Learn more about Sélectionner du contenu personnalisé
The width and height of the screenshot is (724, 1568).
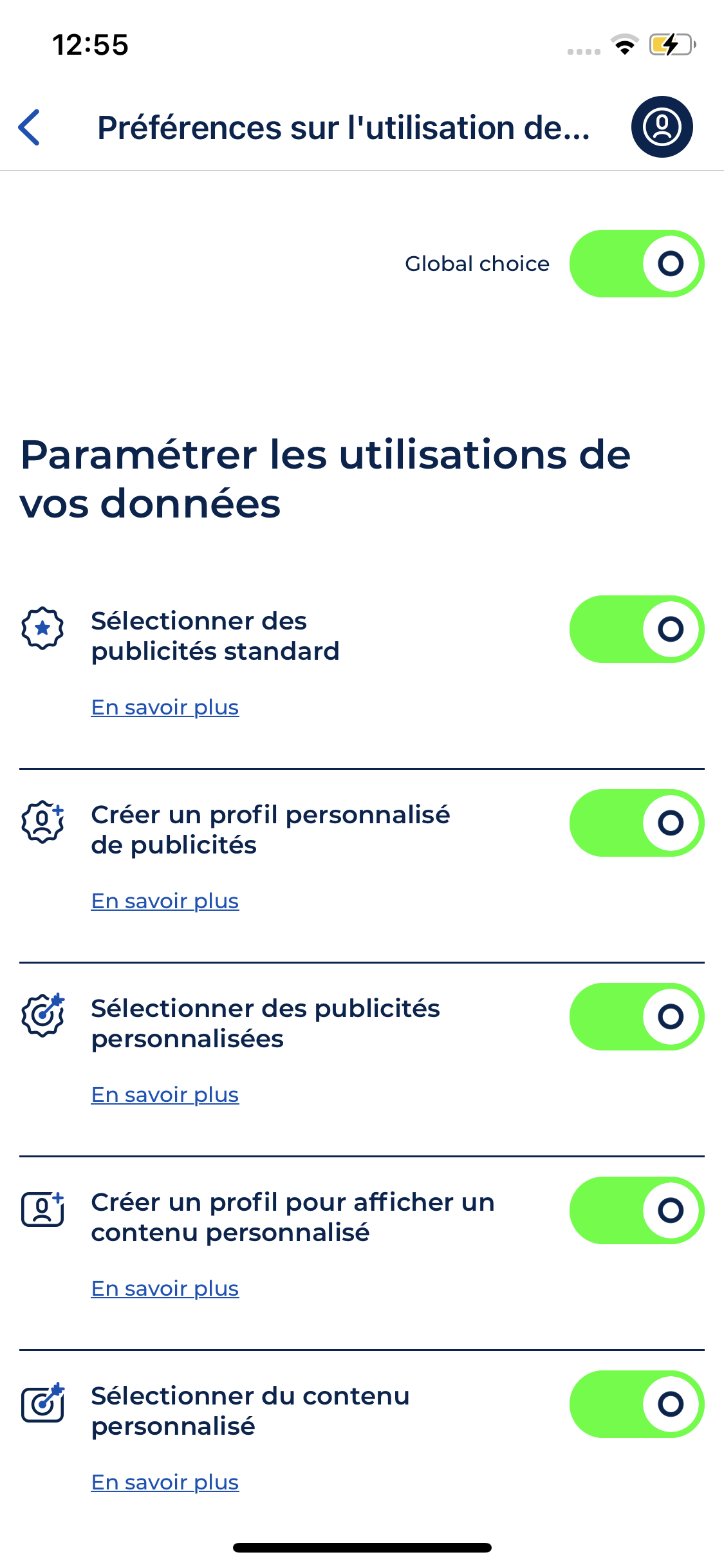tap(165, 1482)
